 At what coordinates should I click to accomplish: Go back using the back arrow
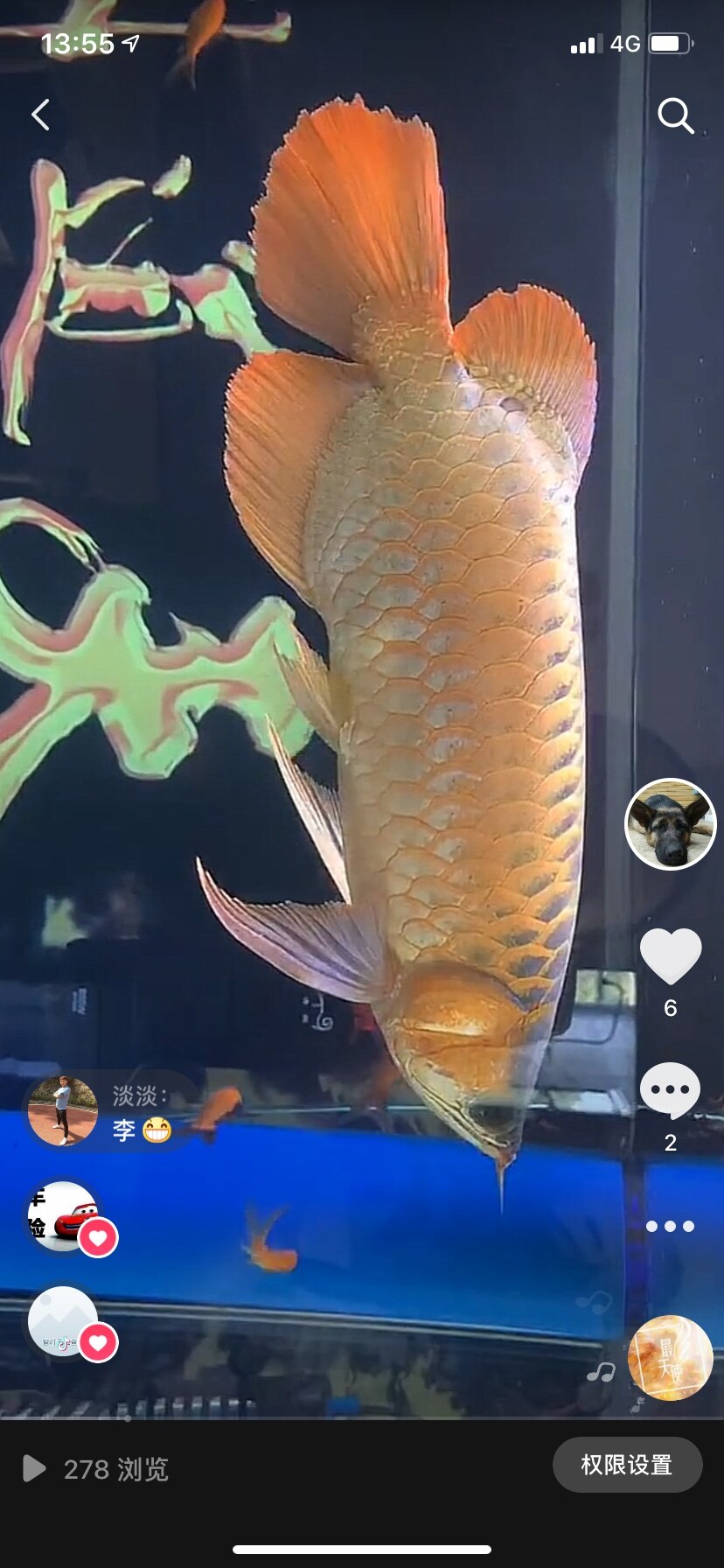[x=40, y=115]
